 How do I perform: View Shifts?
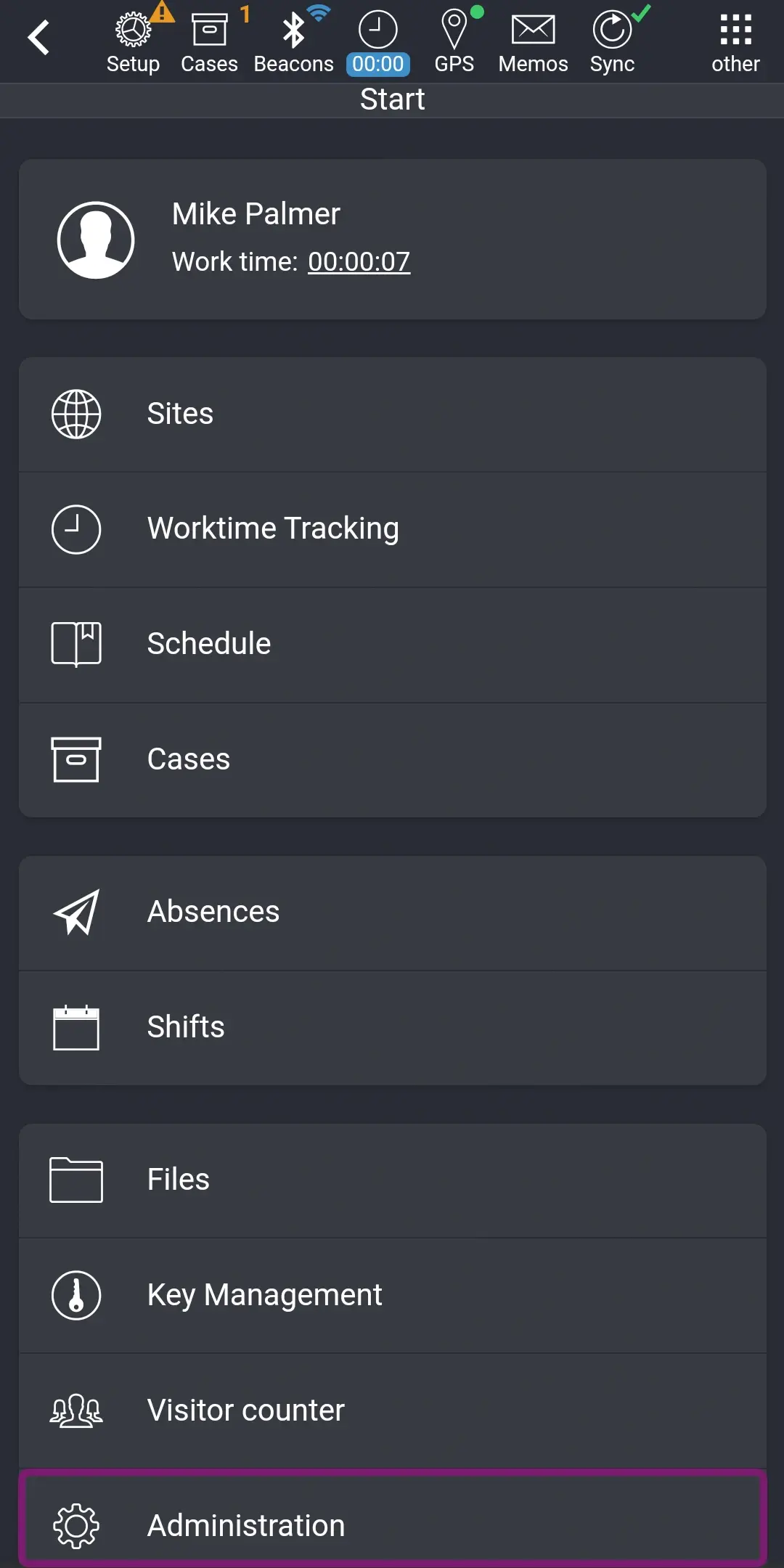pos(392,1027)
